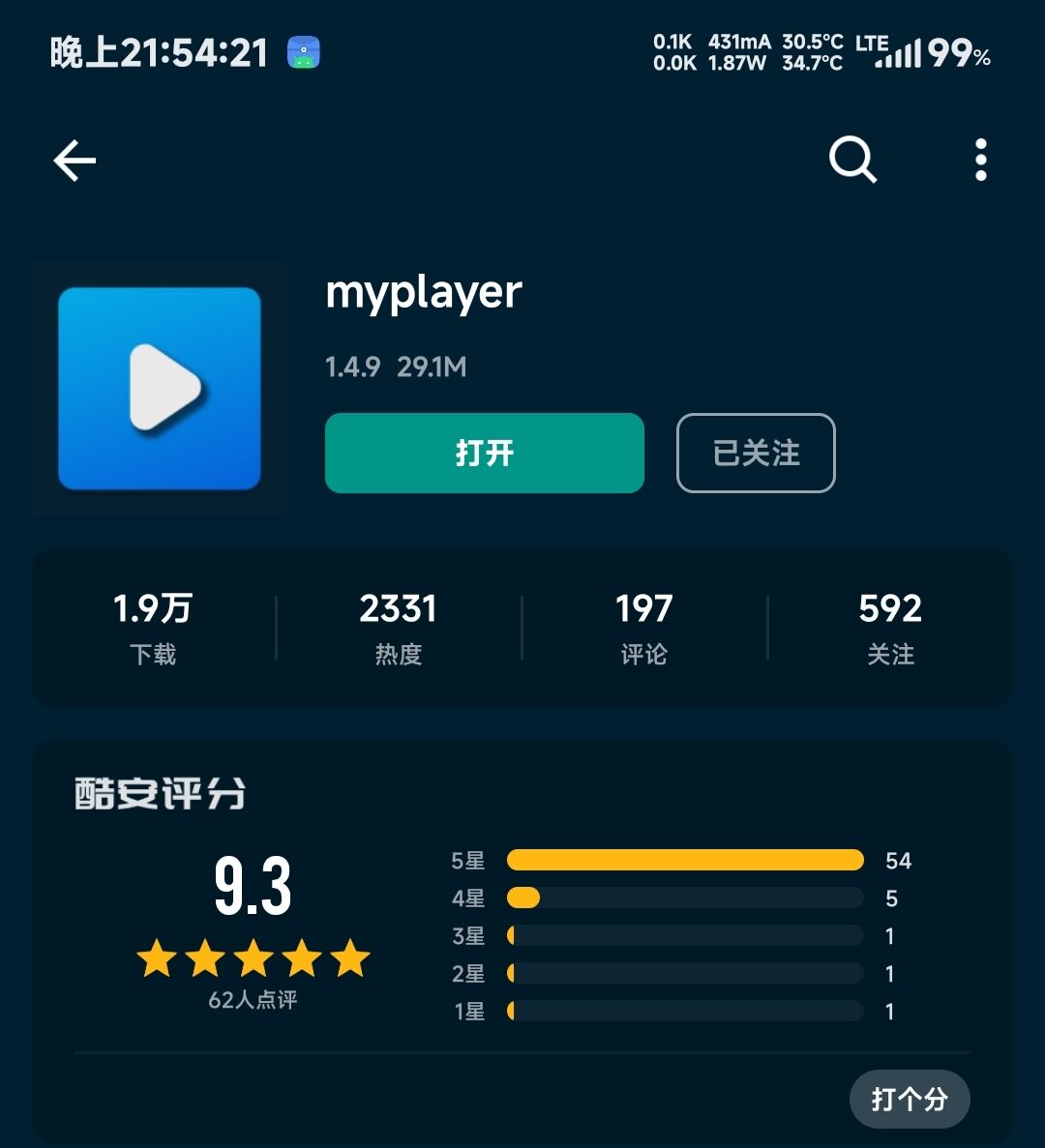Tap the myplayer app icon

click(x=160, y=388)
